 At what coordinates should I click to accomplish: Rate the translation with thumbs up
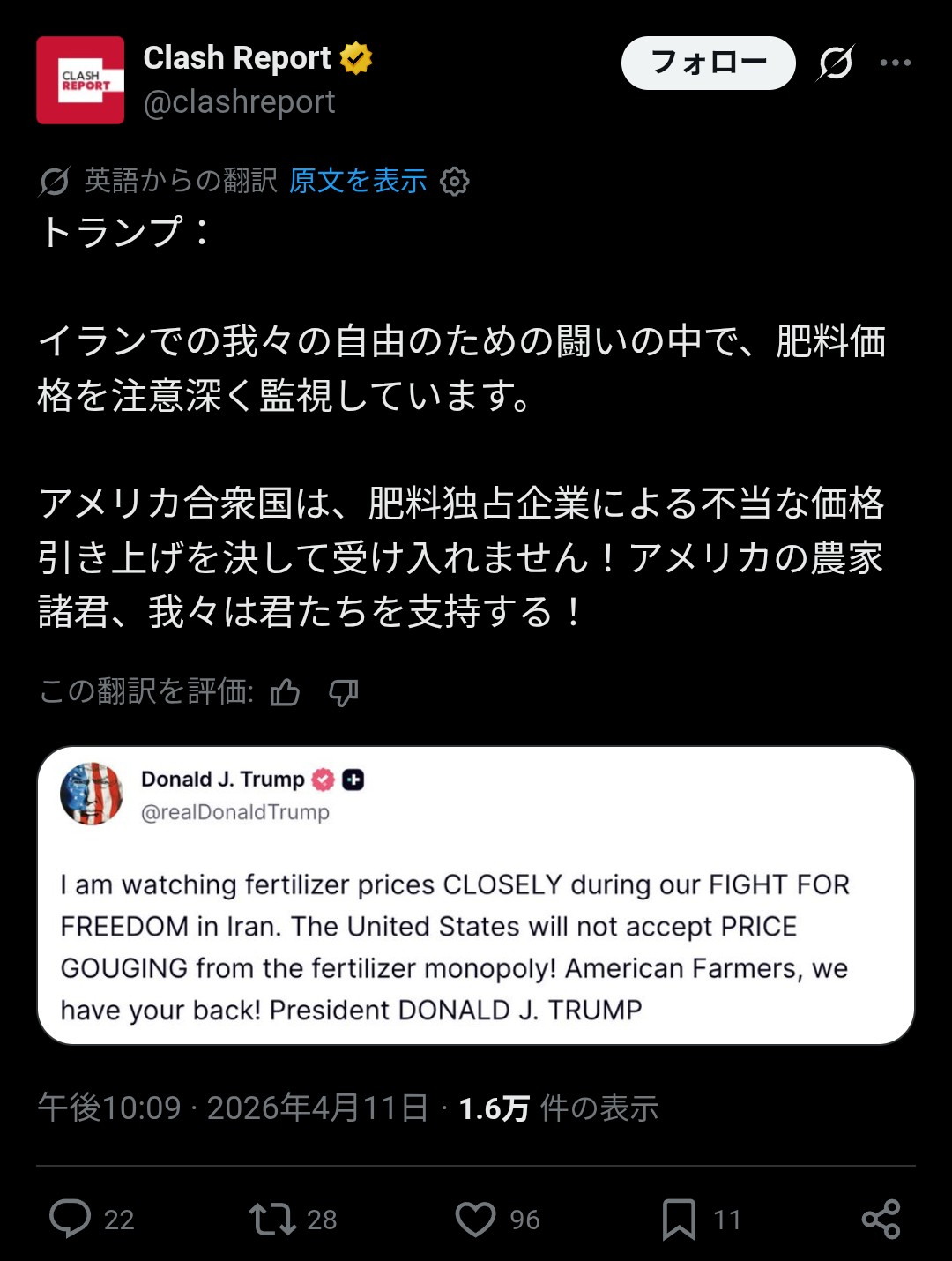(285, 693)
